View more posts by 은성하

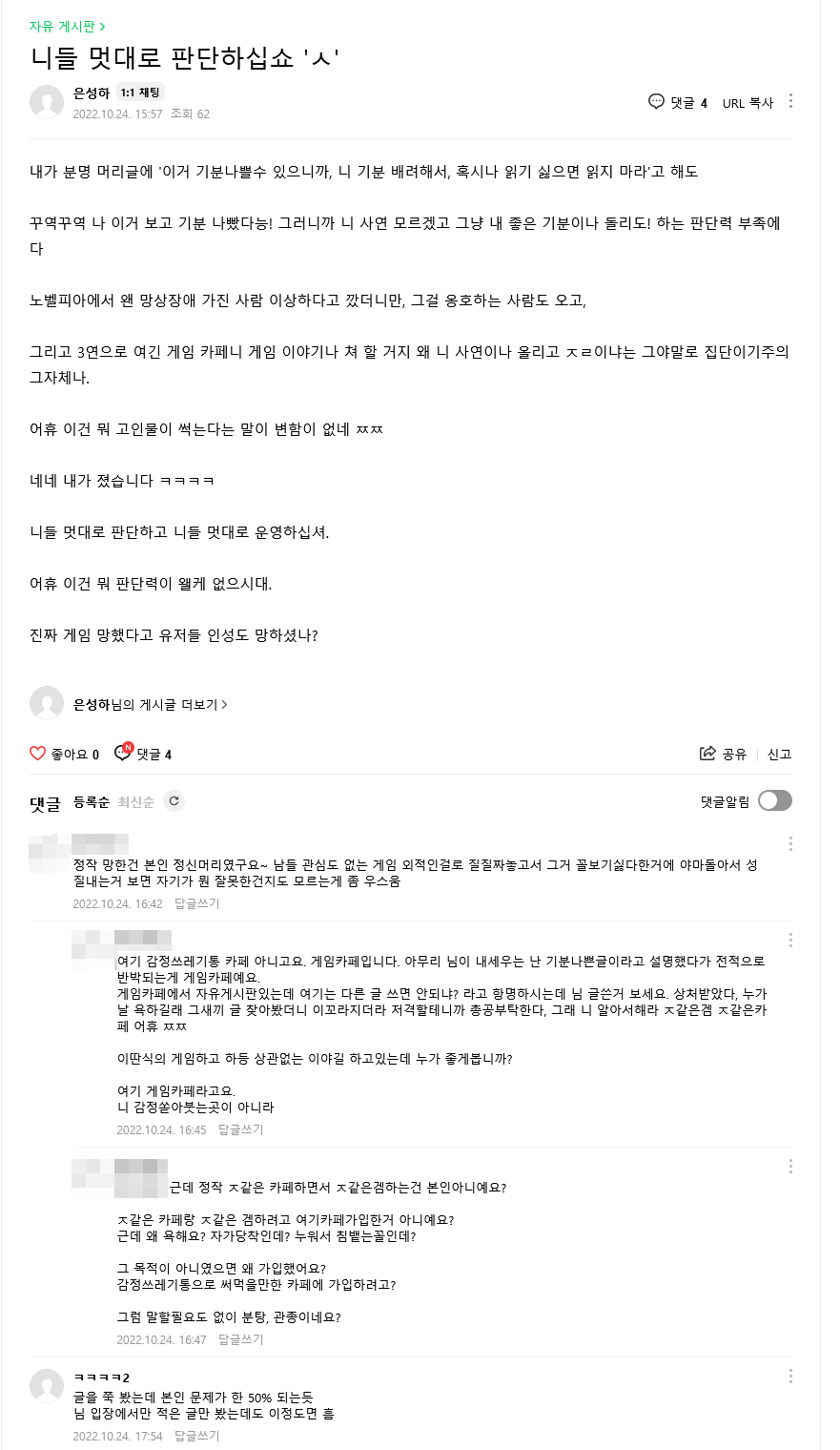(x=150, y=705)
